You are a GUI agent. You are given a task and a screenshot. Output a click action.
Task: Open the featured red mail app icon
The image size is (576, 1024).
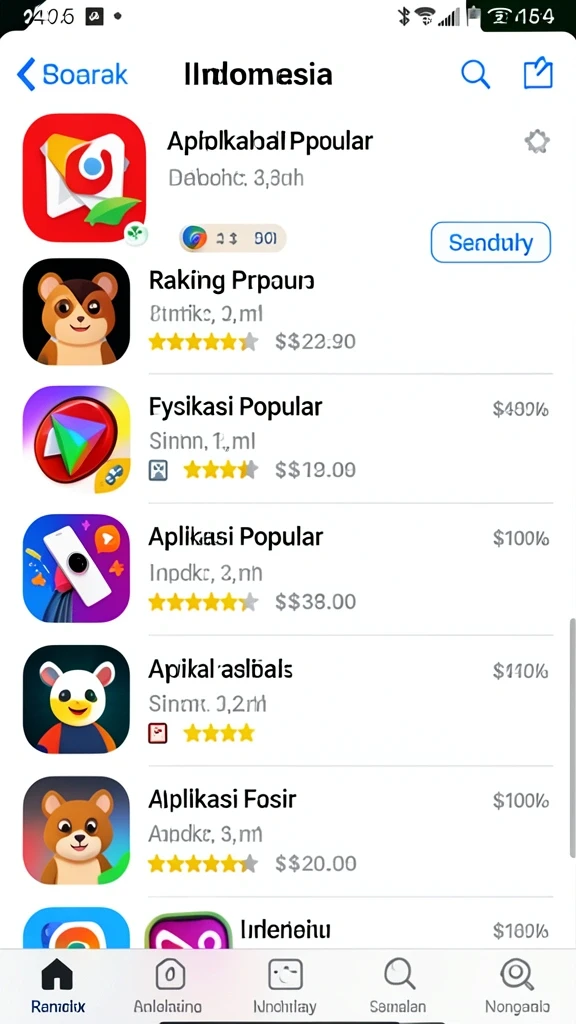tap(84, 178)
